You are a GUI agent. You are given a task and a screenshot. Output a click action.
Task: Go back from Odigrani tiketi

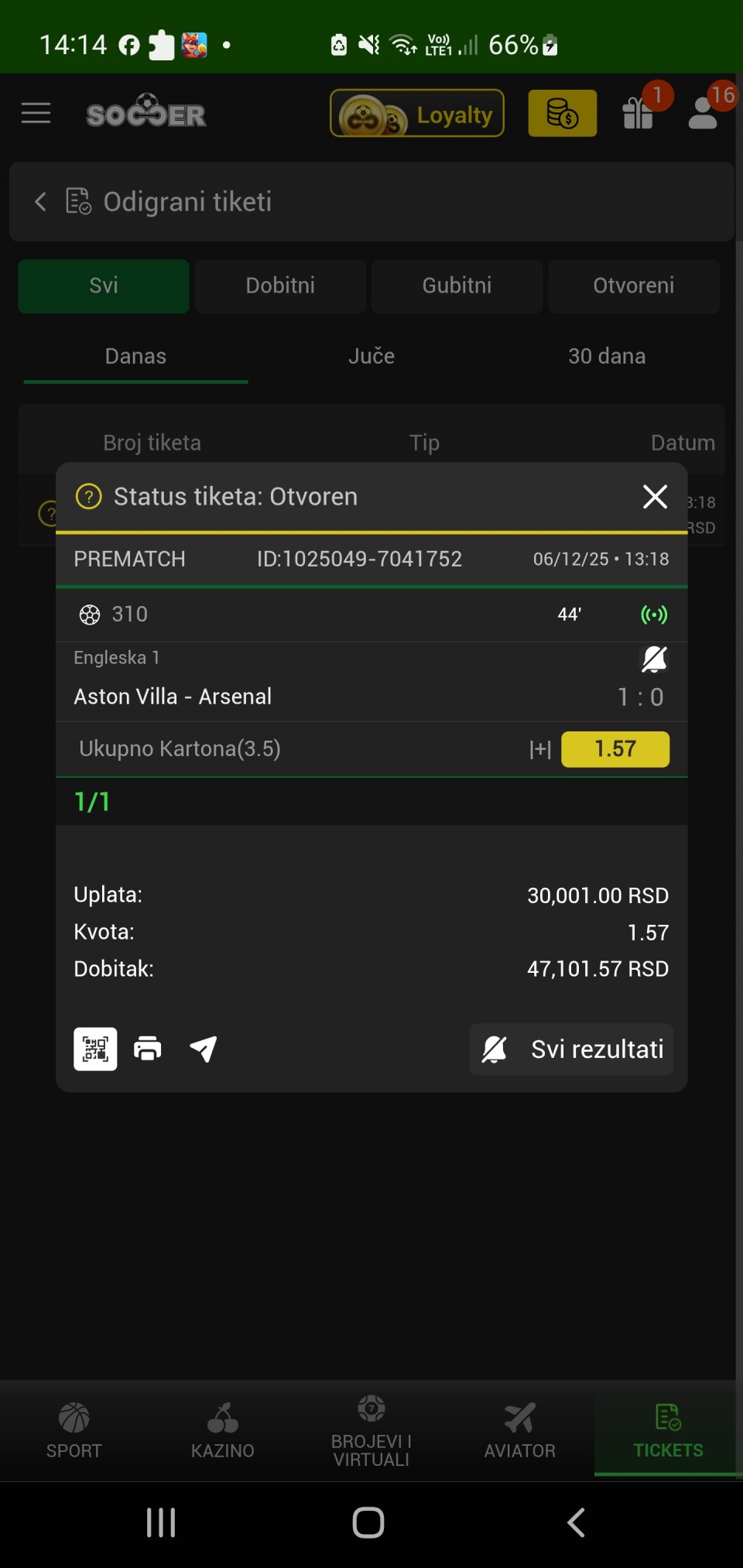[41, 202]
